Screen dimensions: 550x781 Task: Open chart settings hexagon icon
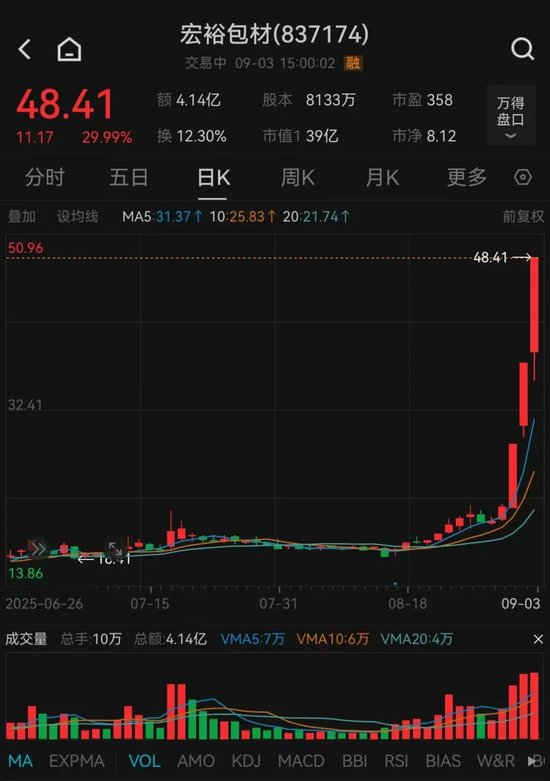[523, 177]
